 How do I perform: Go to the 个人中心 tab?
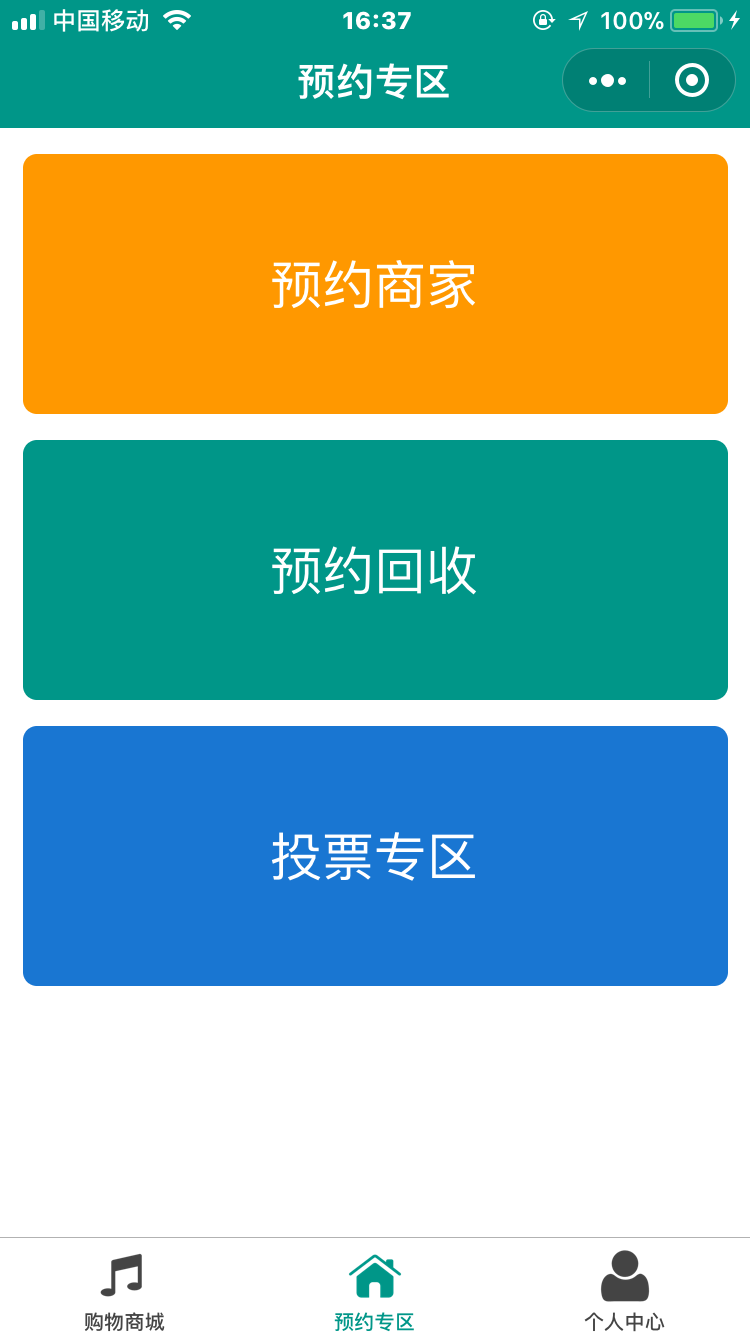(x=625, y=1292)
